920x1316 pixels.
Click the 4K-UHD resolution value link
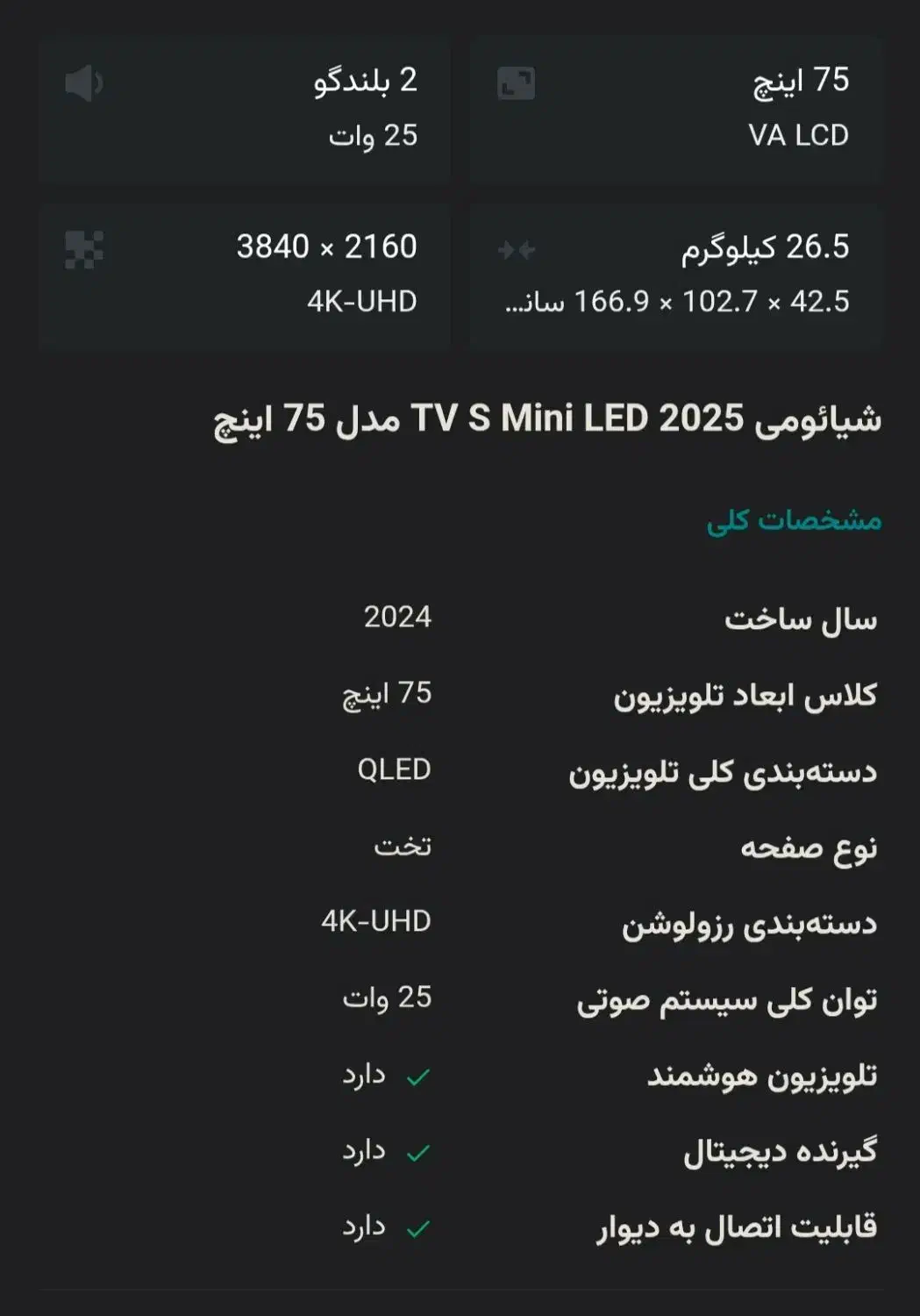pyautogui.click(x=377, y=922)
